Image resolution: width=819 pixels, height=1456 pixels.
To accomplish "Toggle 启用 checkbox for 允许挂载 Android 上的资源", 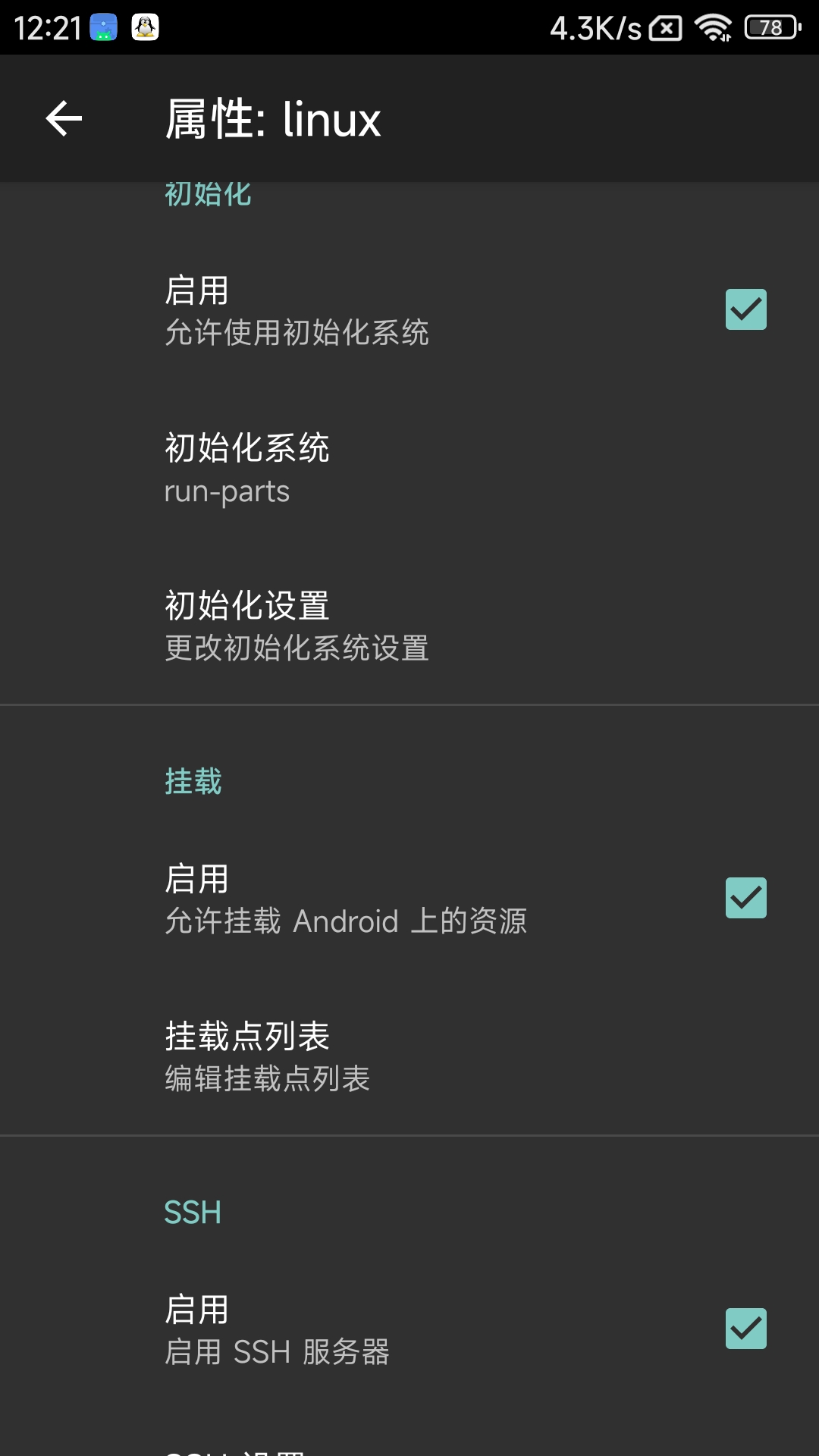I will [x=745, y=899].
